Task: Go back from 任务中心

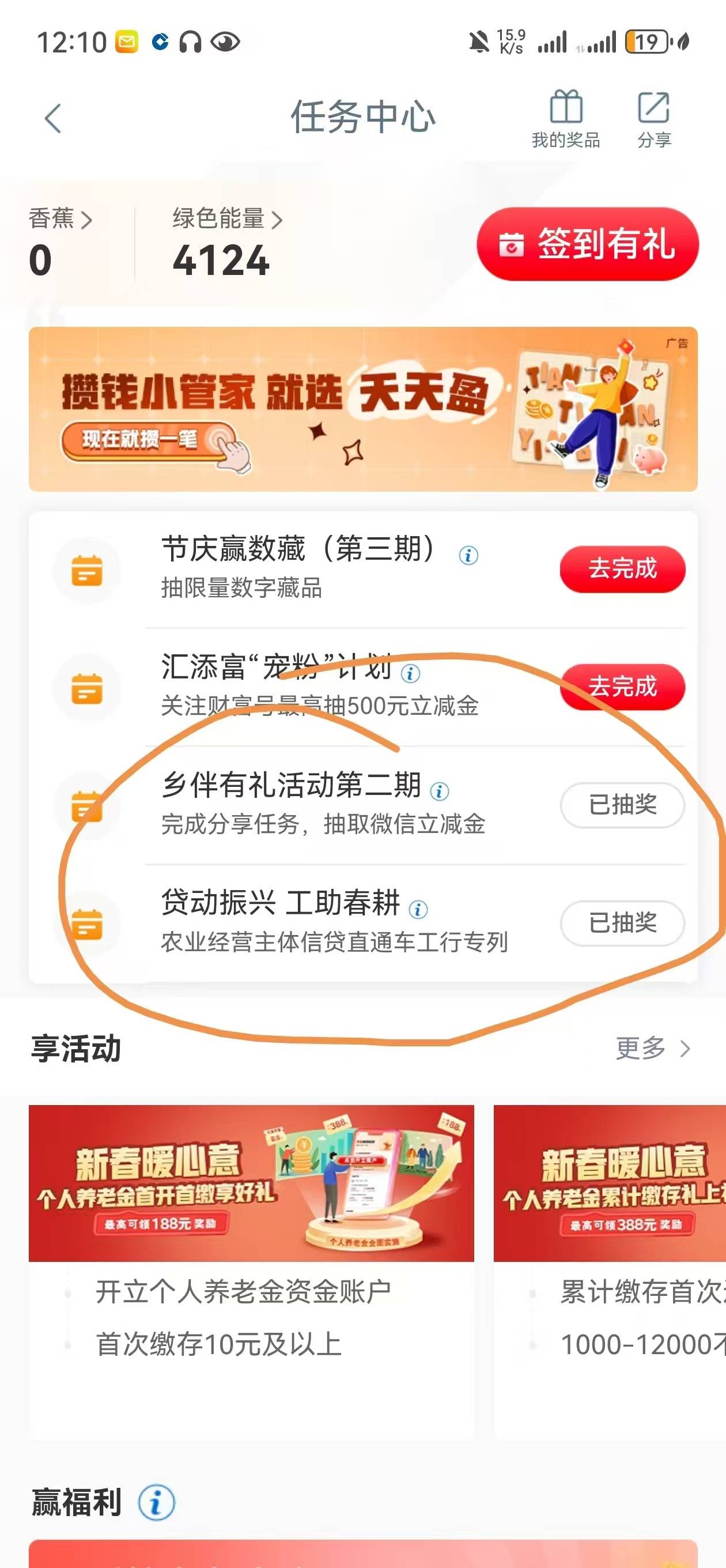Action: (x=53, y=118)
